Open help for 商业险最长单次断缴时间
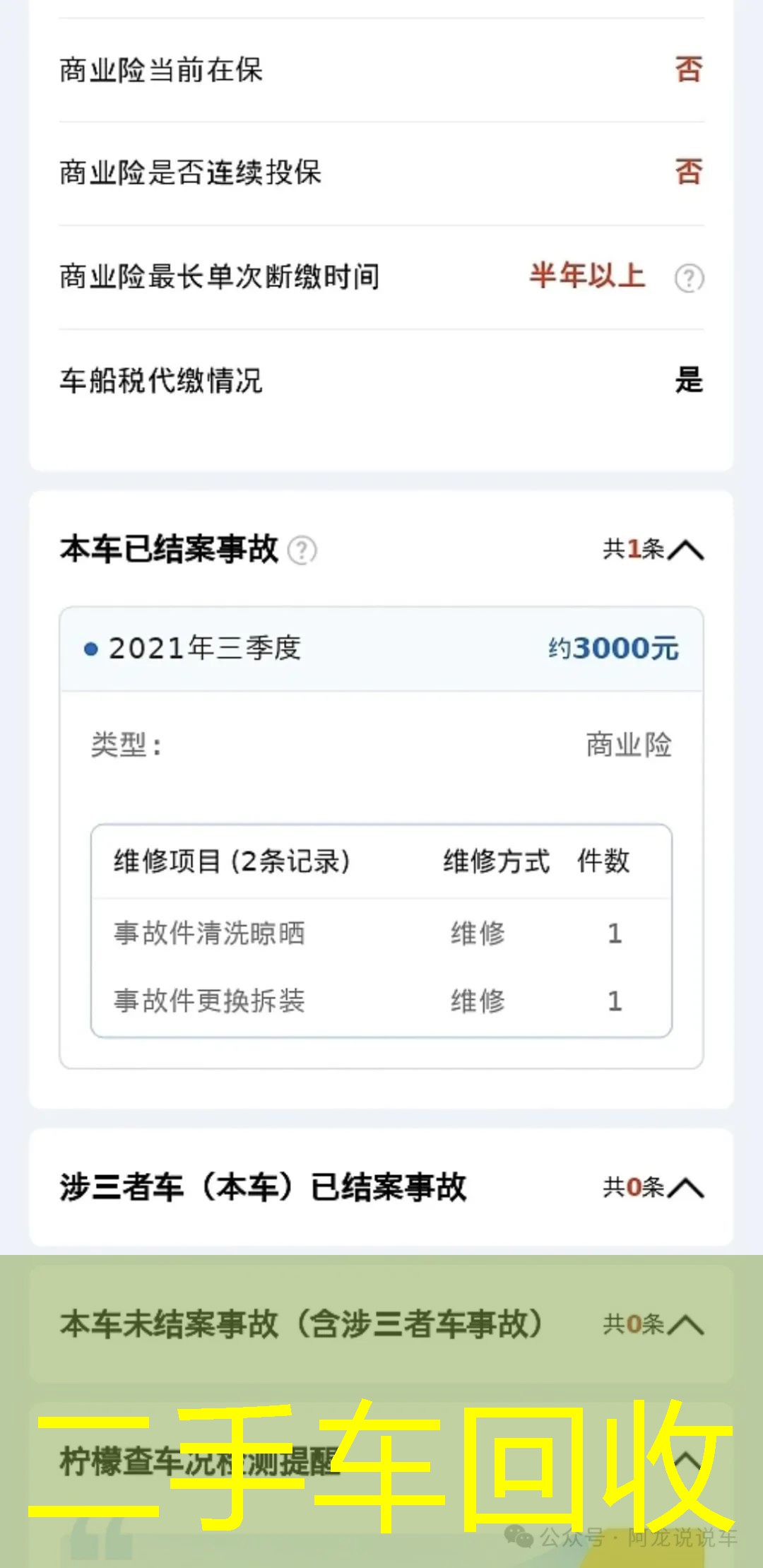Image resolution: width=763 pixels, height=1568 pixels. 689,278
